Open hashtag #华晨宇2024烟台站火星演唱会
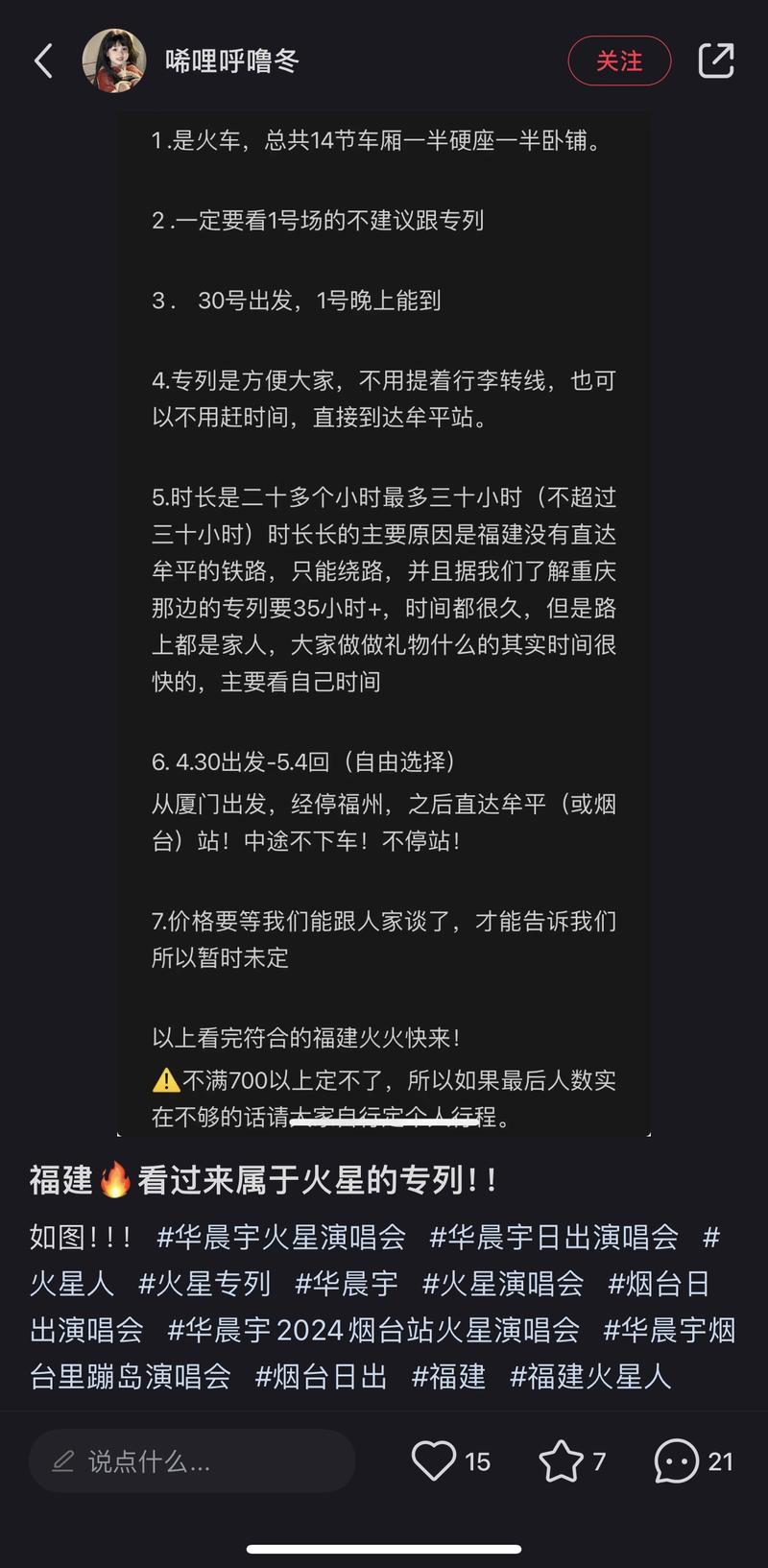Screen dimensions: 768x1568 pos(373,1330)
